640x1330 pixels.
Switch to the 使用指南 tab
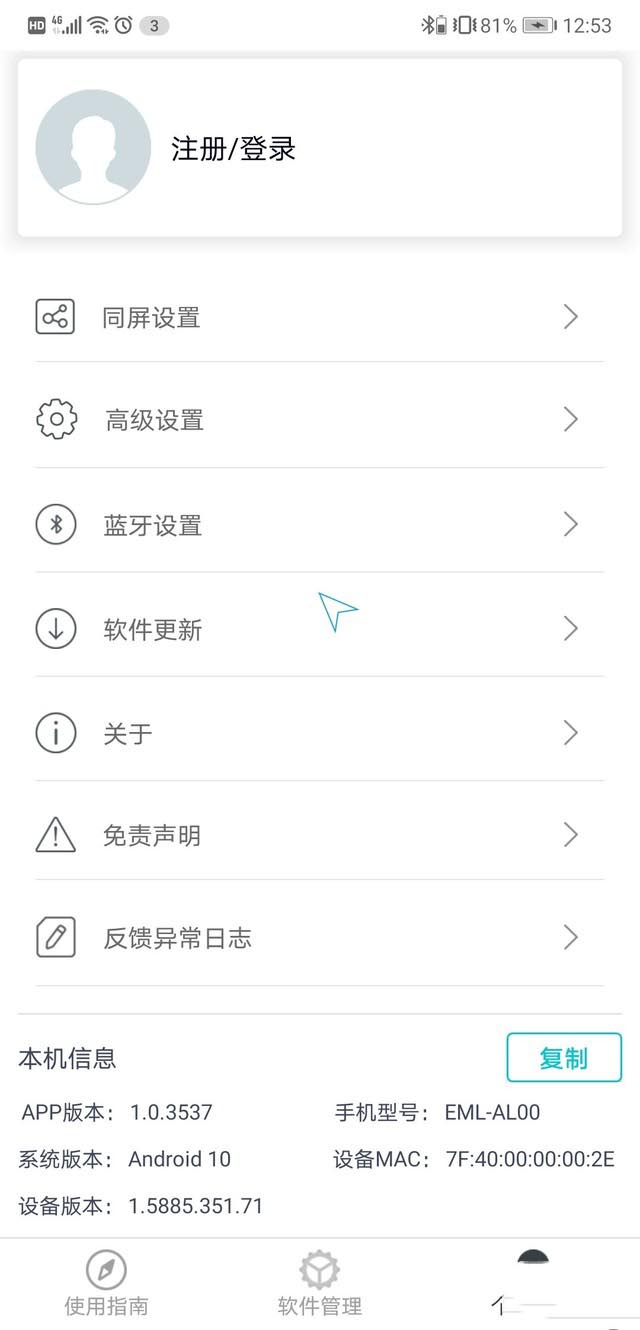tap(106, 1284)
